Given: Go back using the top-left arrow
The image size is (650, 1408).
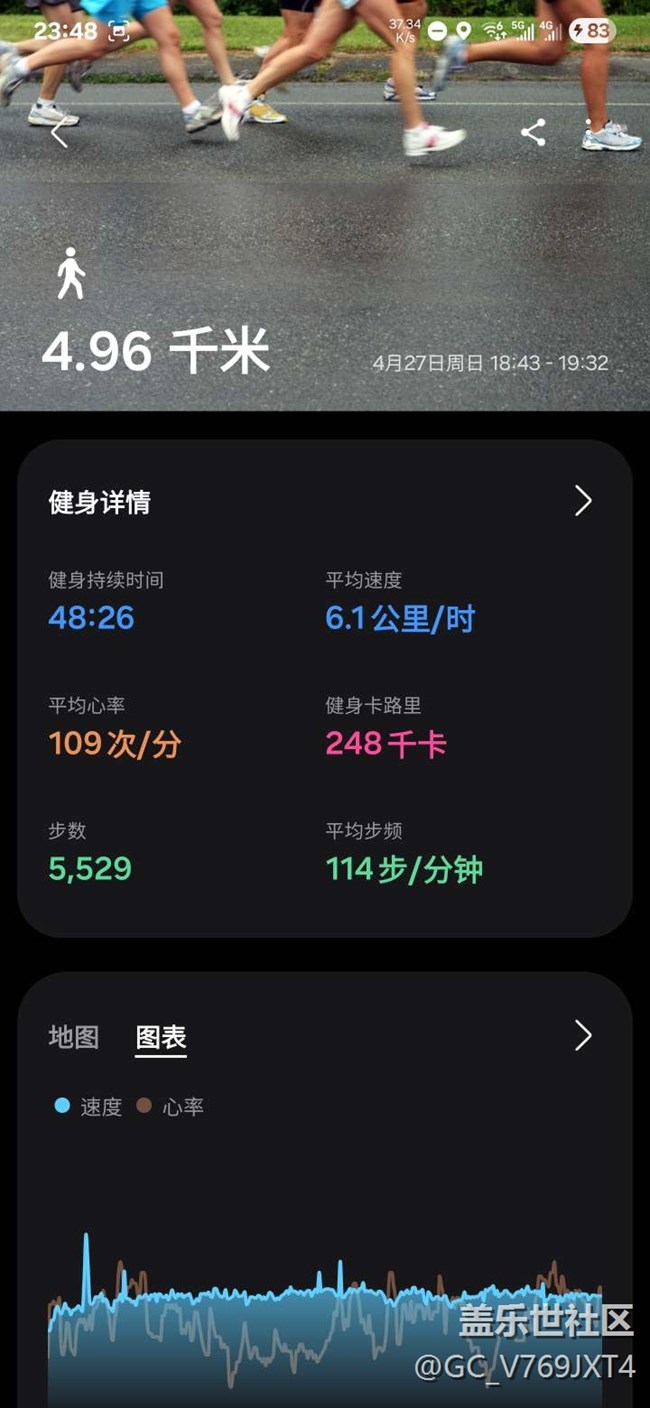Looking at the screenshot, I should 60,132.
